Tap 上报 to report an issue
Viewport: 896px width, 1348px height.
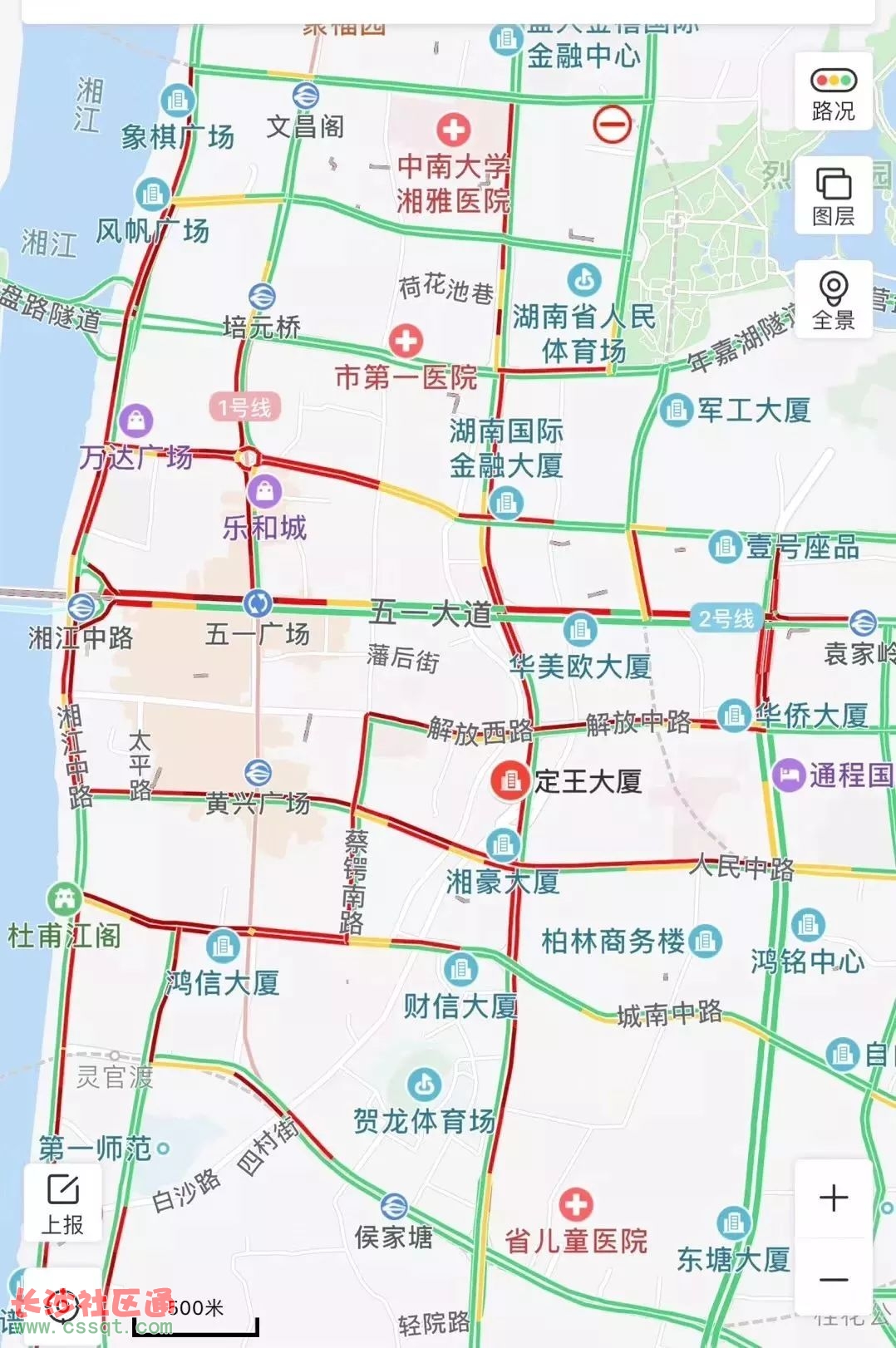tap(63, 1203)
